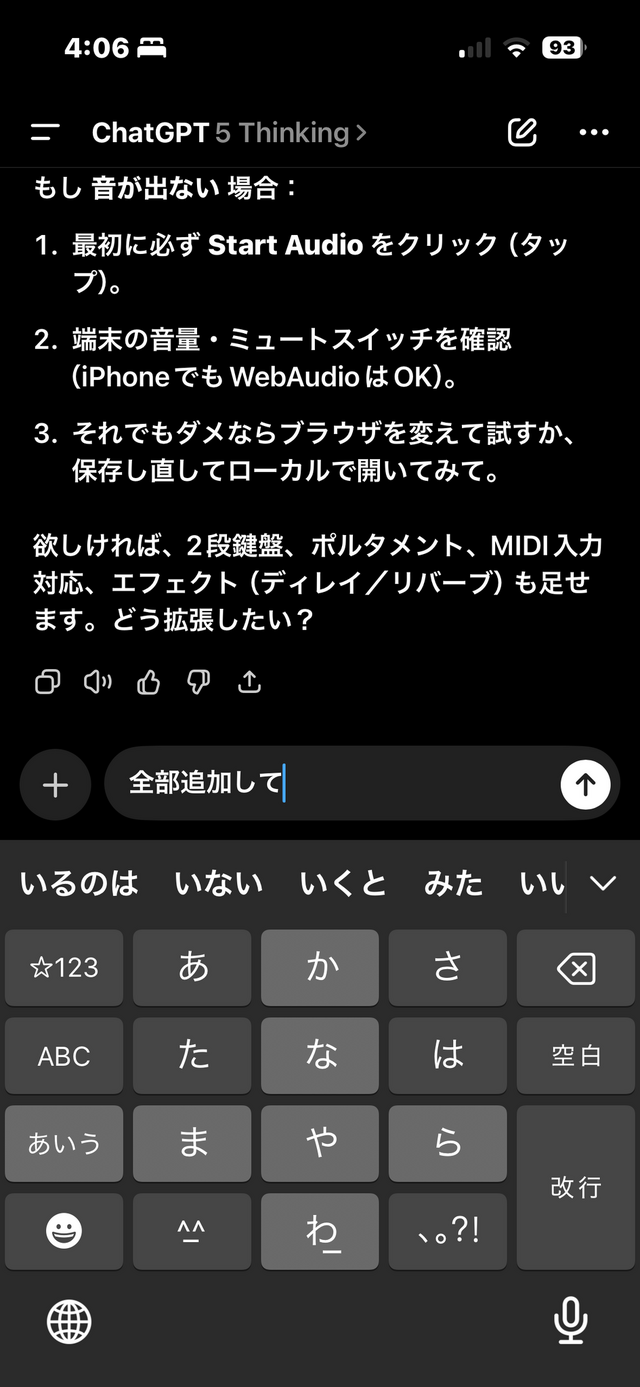The width and height of the screenshot is (640, 1387).
Task: Start keyboard voice dictation
Action: (x=570, y=1323)
